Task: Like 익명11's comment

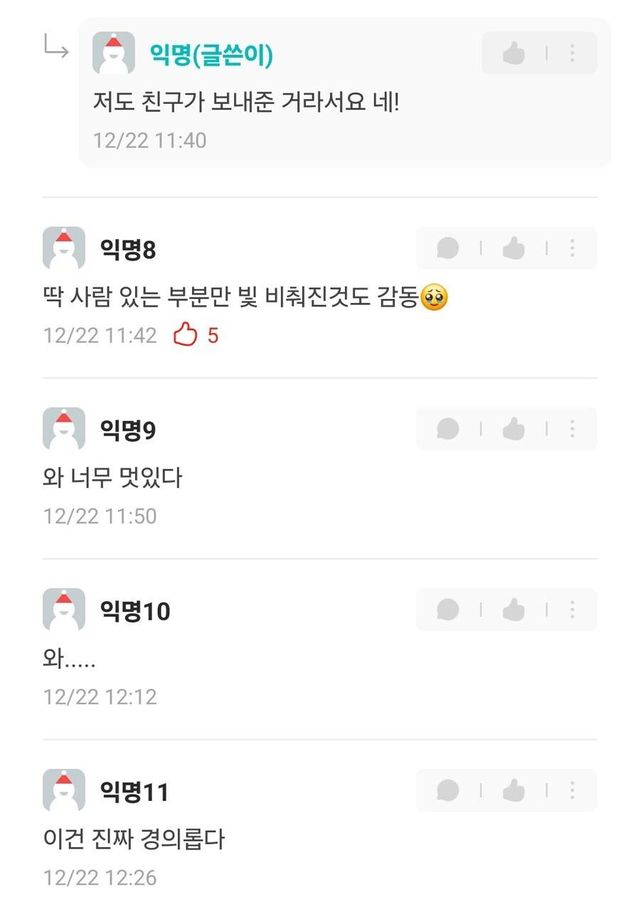Action: click(514, 790)
